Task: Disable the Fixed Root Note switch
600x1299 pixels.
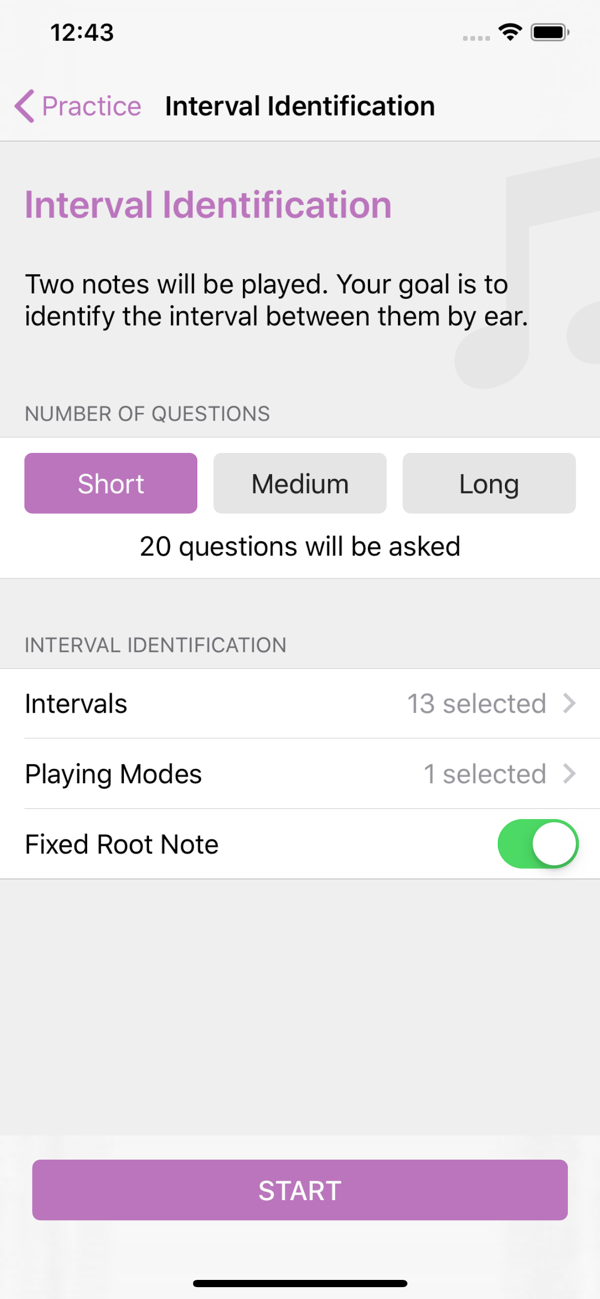Action: 538,844
